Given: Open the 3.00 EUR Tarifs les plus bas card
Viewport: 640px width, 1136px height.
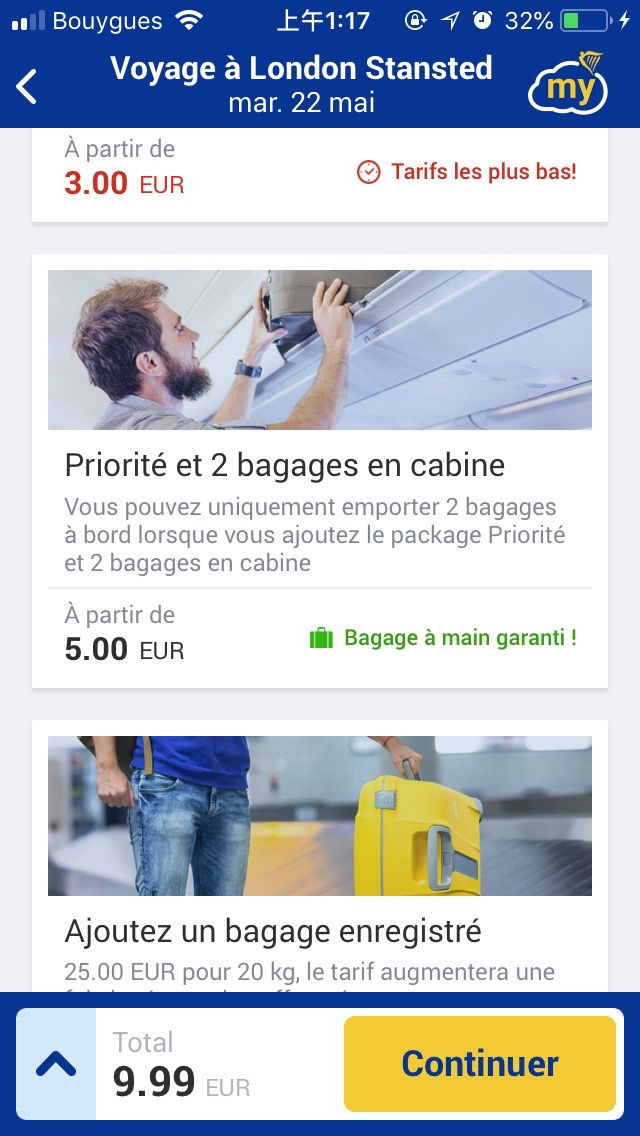Looking at the screenshot, I should [x=320, y=174].
